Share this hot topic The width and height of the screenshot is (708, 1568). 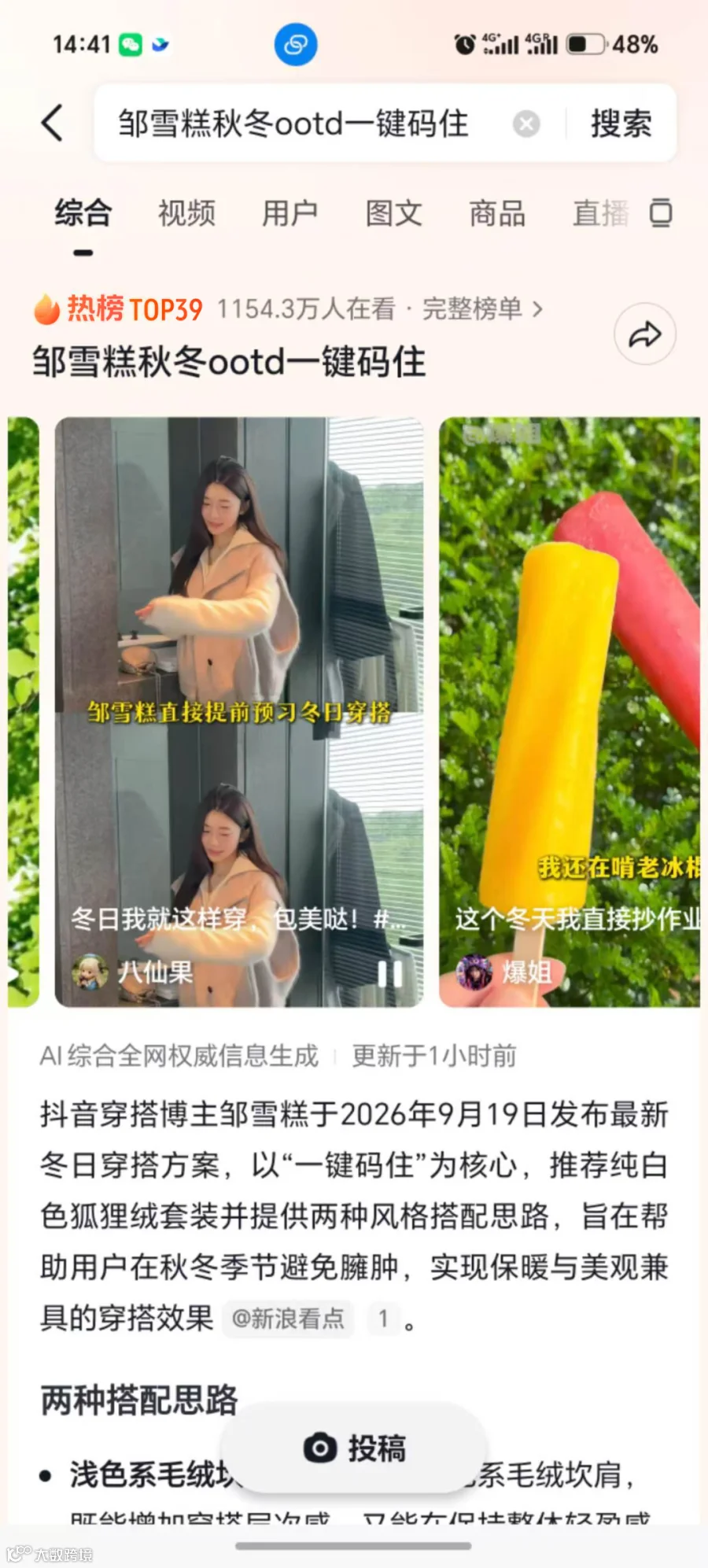pyautogui.click(x=645, y=334)
